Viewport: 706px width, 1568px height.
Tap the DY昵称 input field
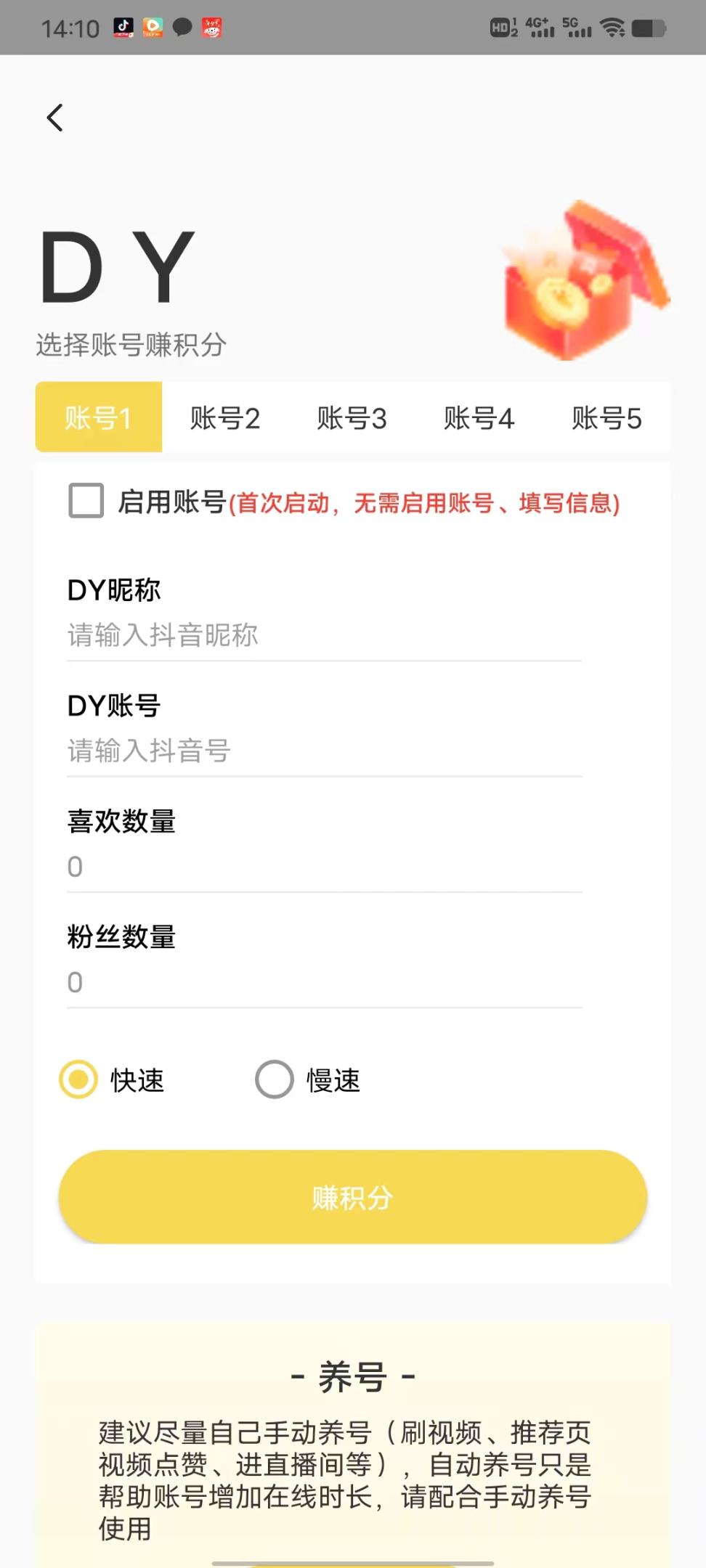coord(323,635)
